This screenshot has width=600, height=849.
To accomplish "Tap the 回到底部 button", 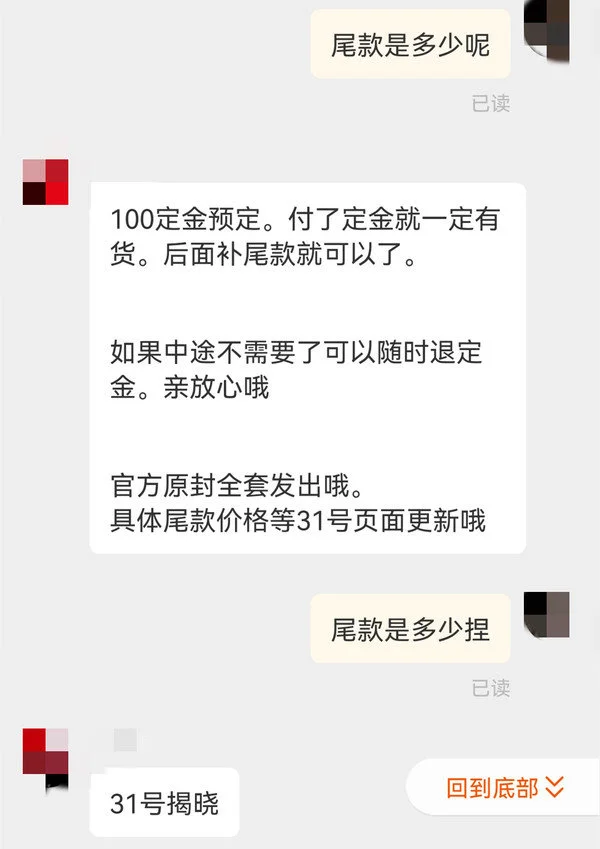I will click(x=504, y=787).
